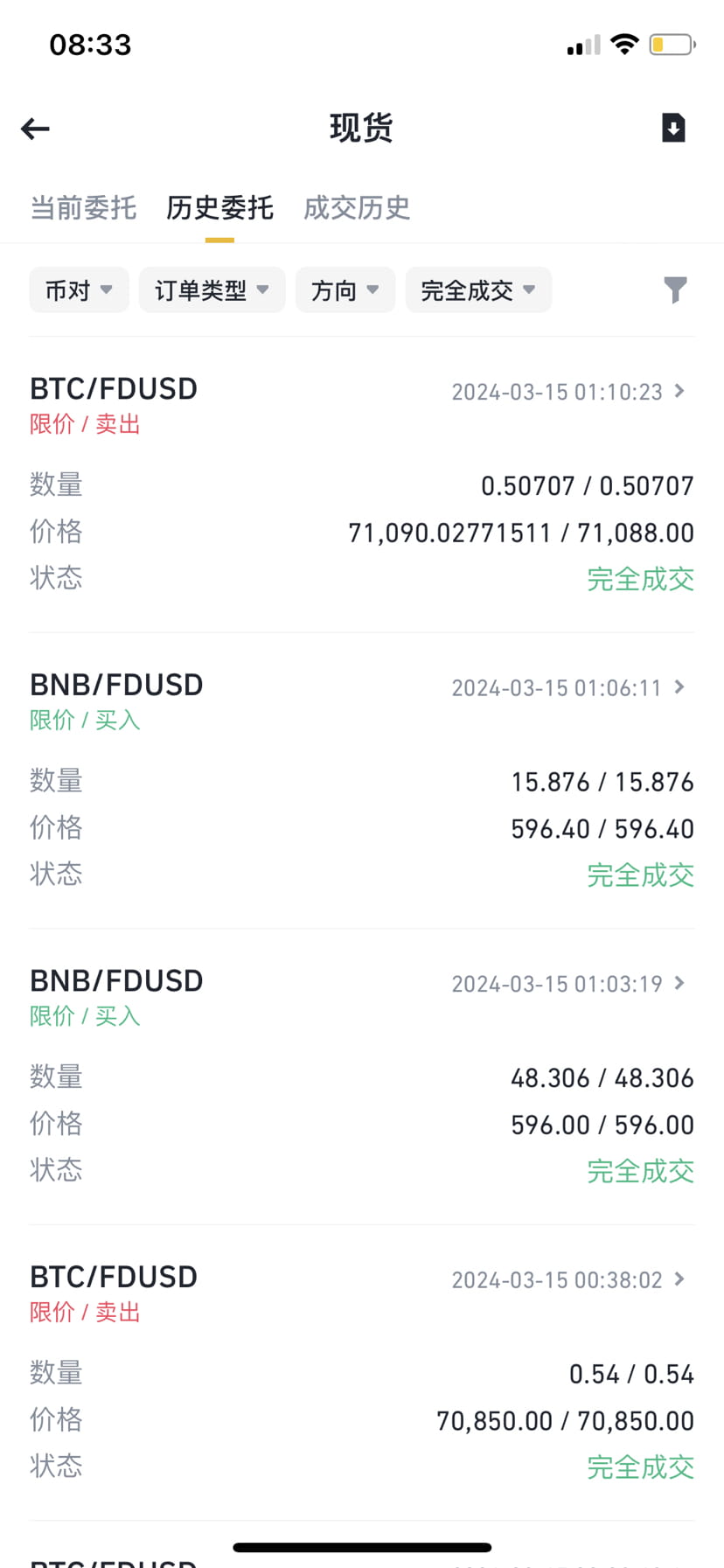Tap 限价 / 卖出 label under BTC/FDUSD
724x1568 pixels.
84,425
